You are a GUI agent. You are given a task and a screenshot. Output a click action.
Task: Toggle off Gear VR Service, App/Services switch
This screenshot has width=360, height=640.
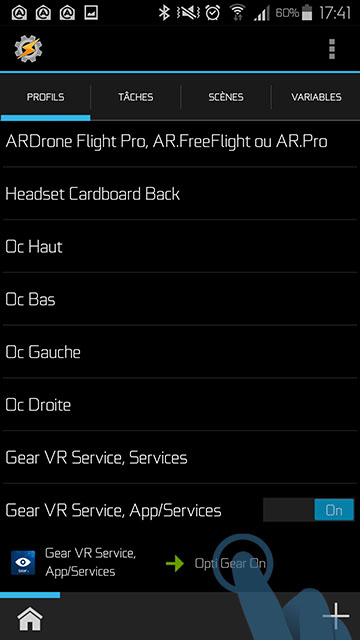click(309, 510)
